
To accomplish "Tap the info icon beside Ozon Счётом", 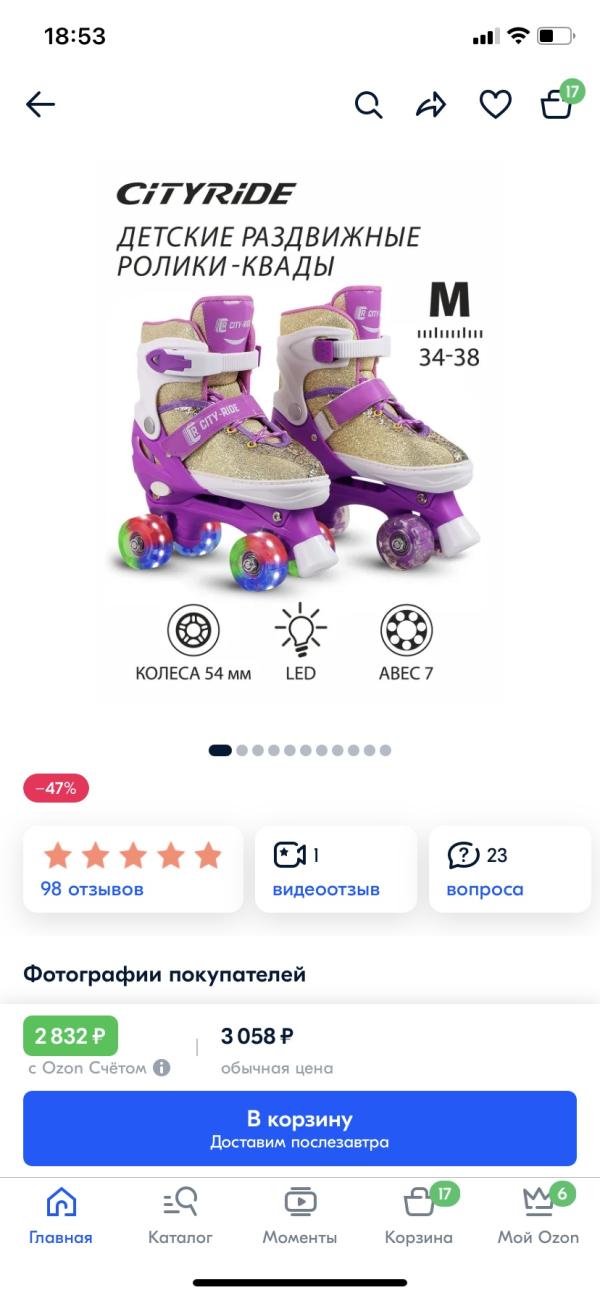I will tap(161, 1068).
